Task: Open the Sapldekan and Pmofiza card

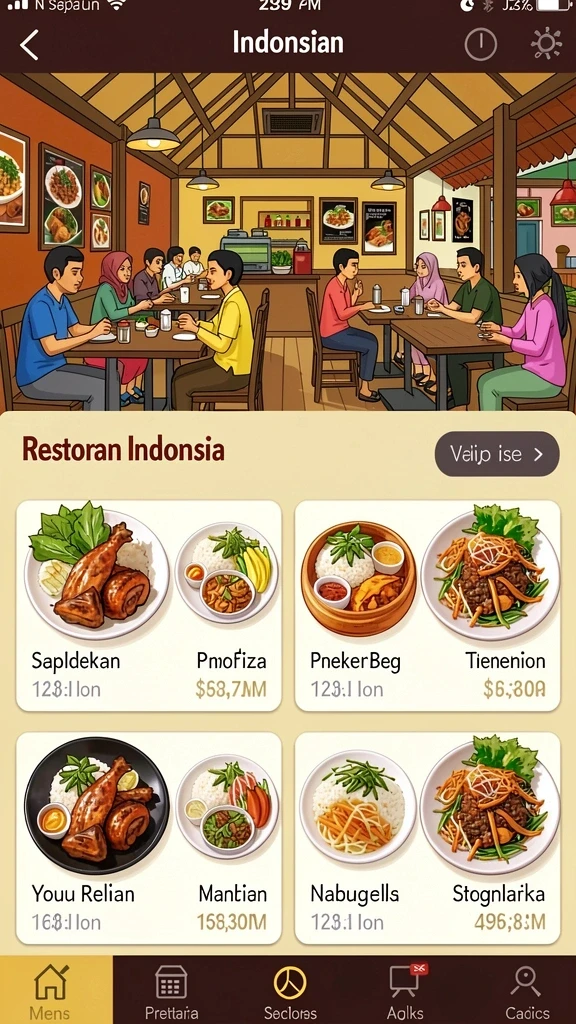Action: pyautogui.click(x=149, y=606)
